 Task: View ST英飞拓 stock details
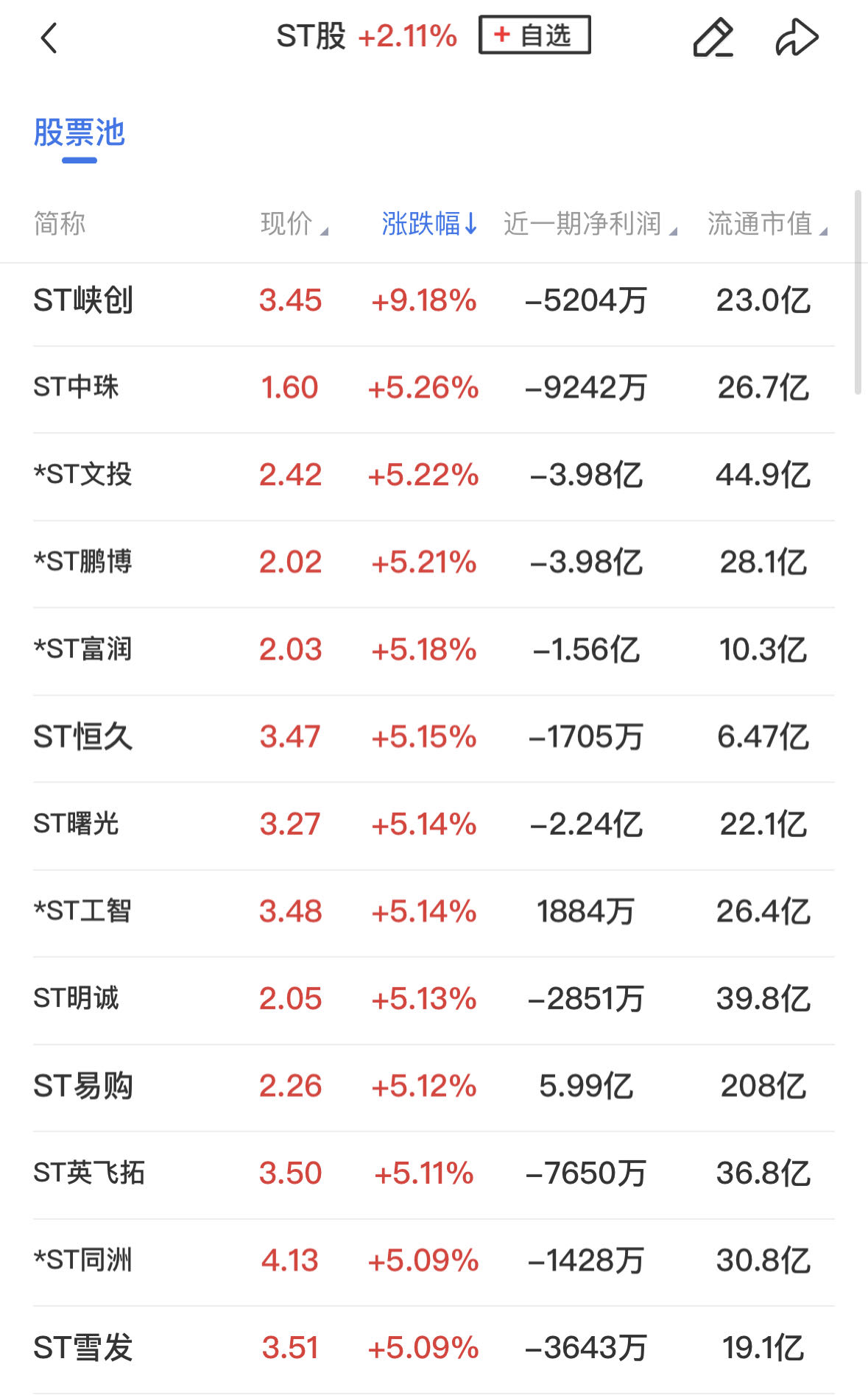[x=89, y=1173]
